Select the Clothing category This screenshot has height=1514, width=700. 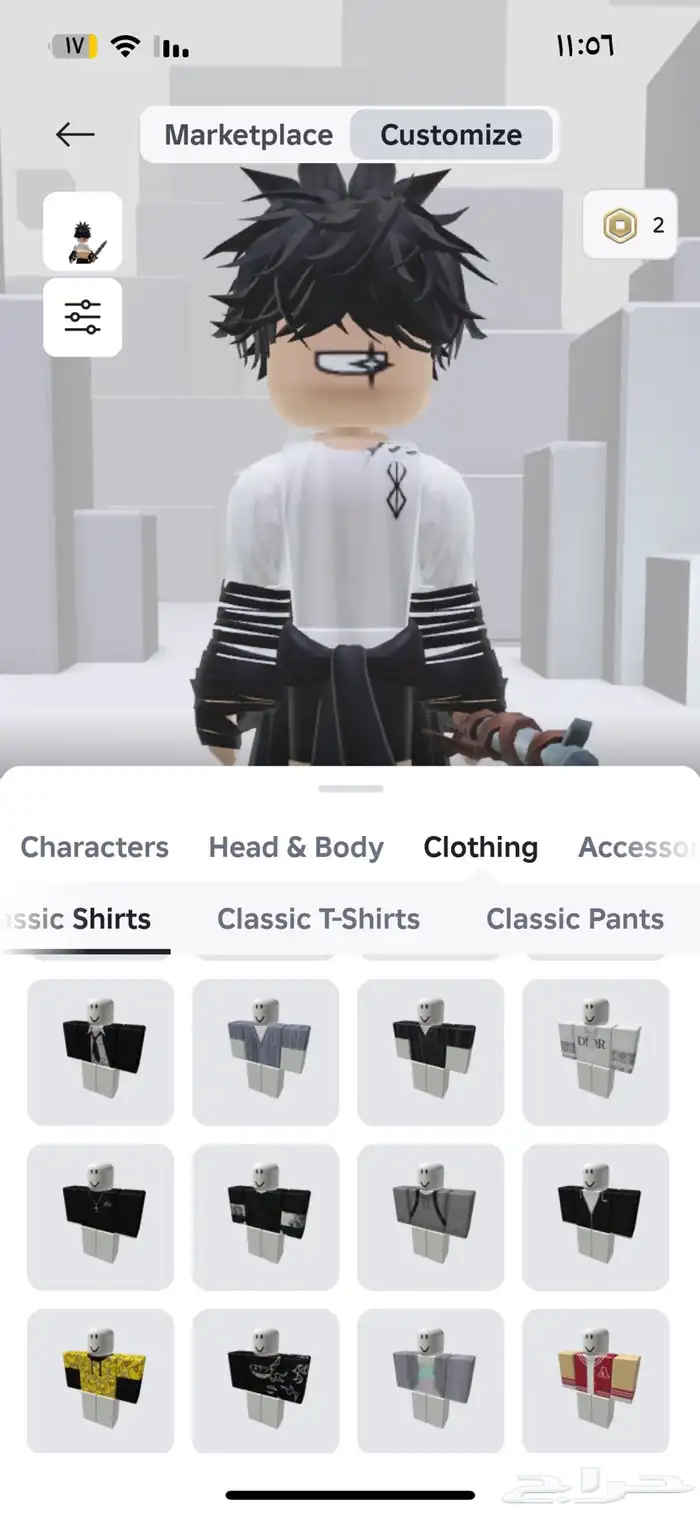tap(480, 847)
